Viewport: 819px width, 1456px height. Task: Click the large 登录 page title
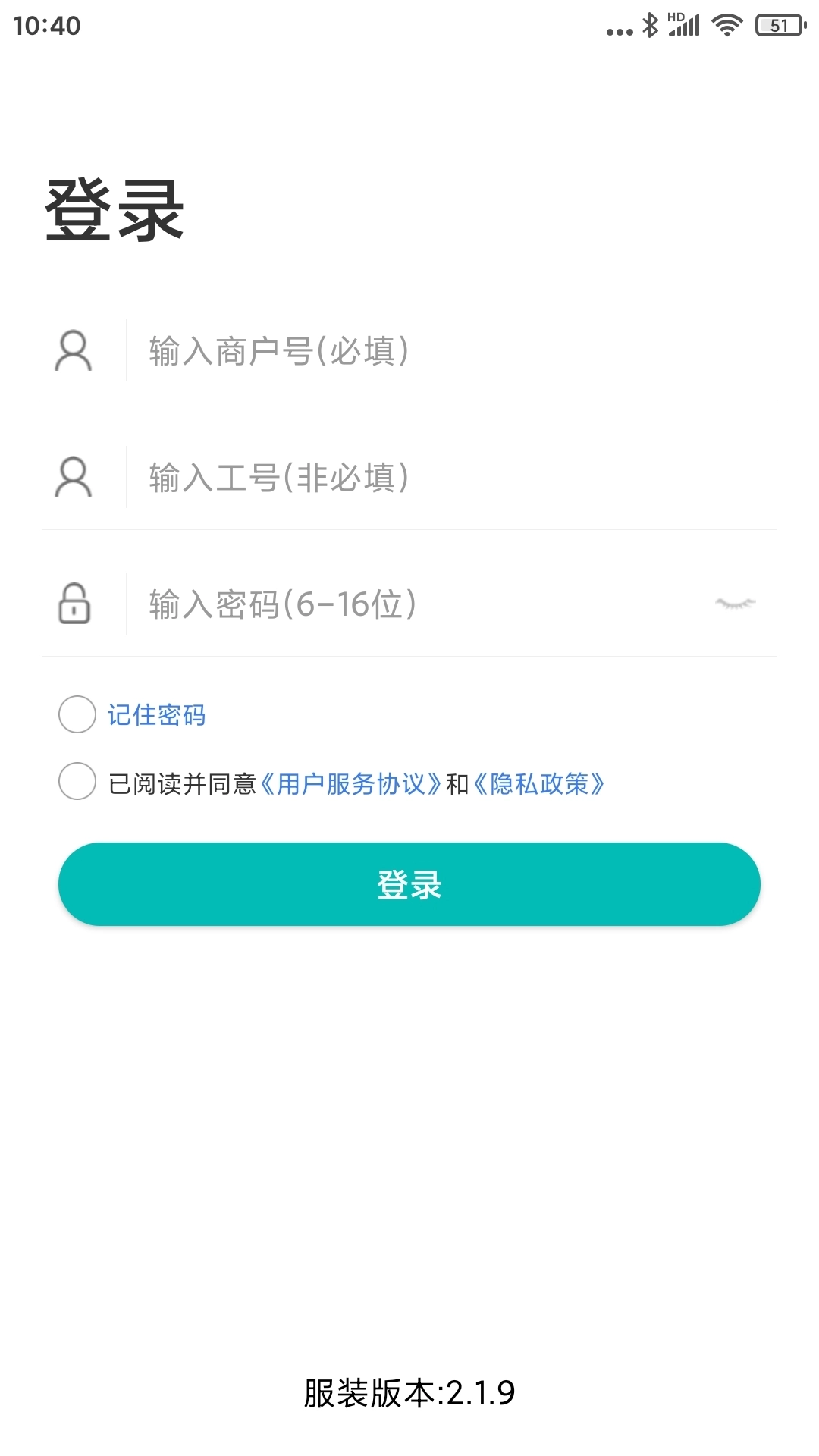coord(114,210)
